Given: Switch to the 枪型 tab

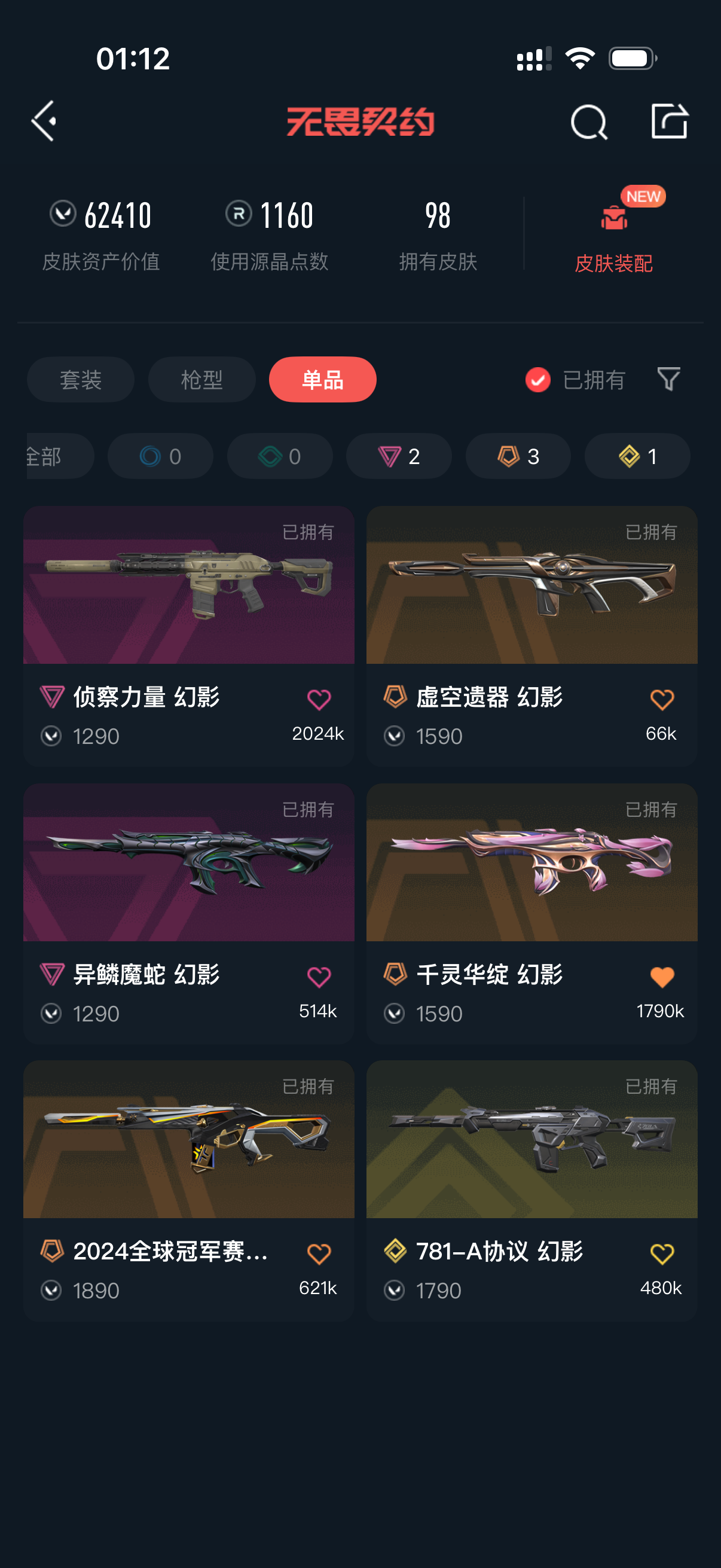Looking at the screenshot, I should point(201,379).
